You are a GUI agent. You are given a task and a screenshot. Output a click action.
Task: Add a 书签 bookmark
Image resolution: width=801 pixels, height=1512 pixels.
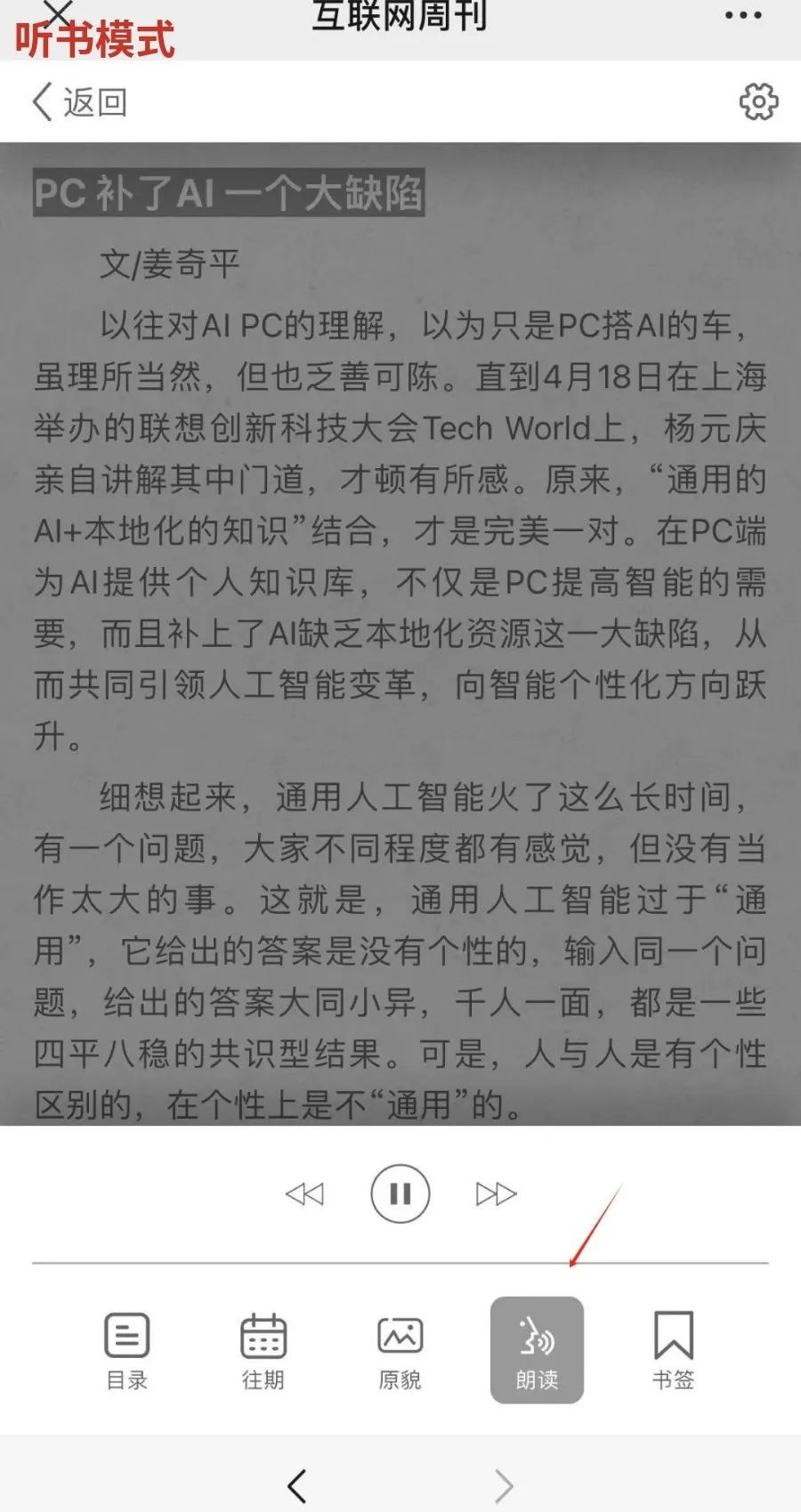tap(673, 1350)
